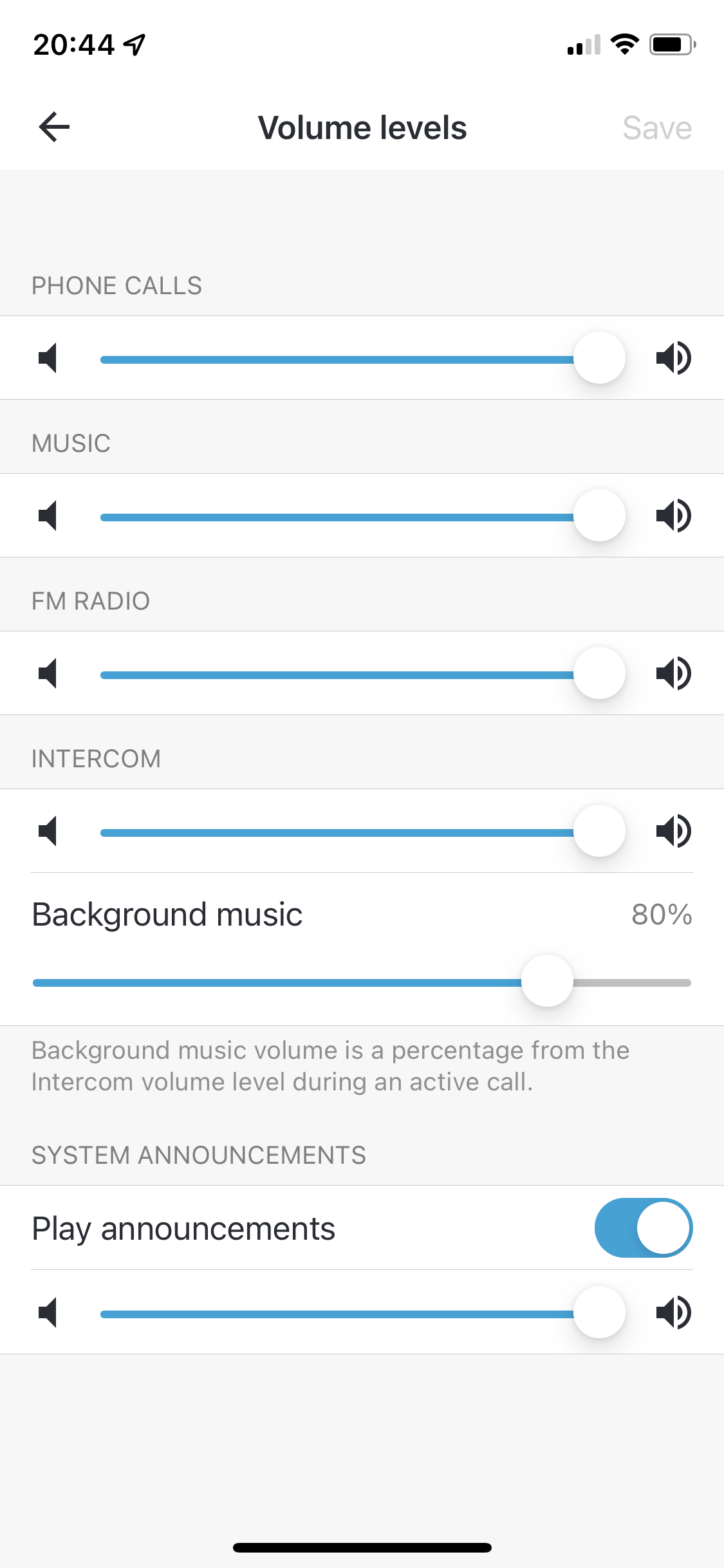Tap the low-volume speaker icon for Phone Calls

point(48,358)
